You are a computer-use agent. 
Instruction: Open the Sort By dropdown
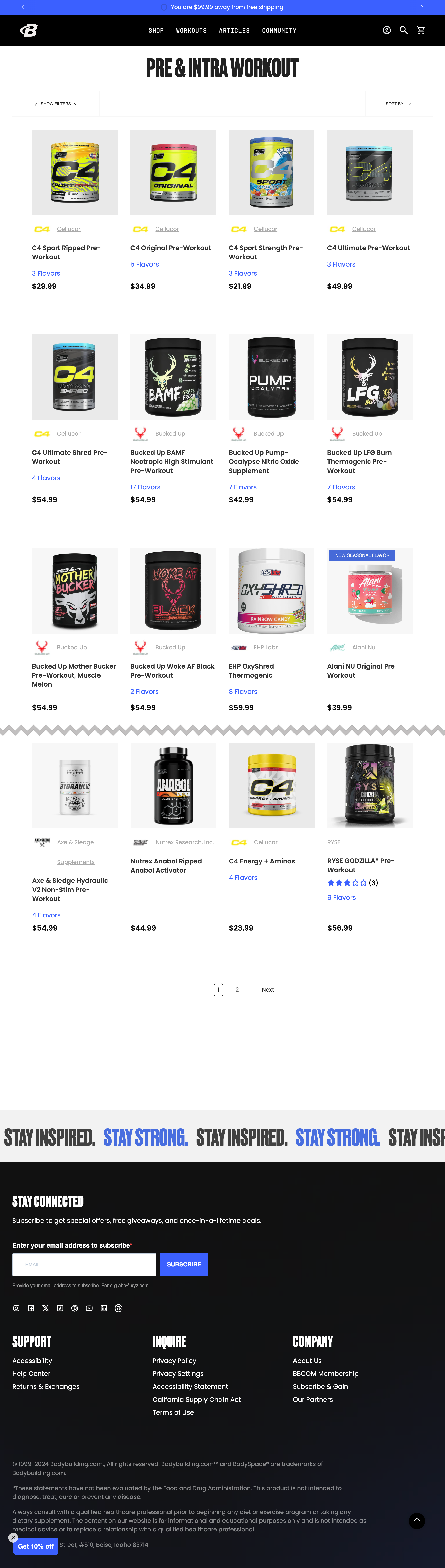(x=398, y=104)
